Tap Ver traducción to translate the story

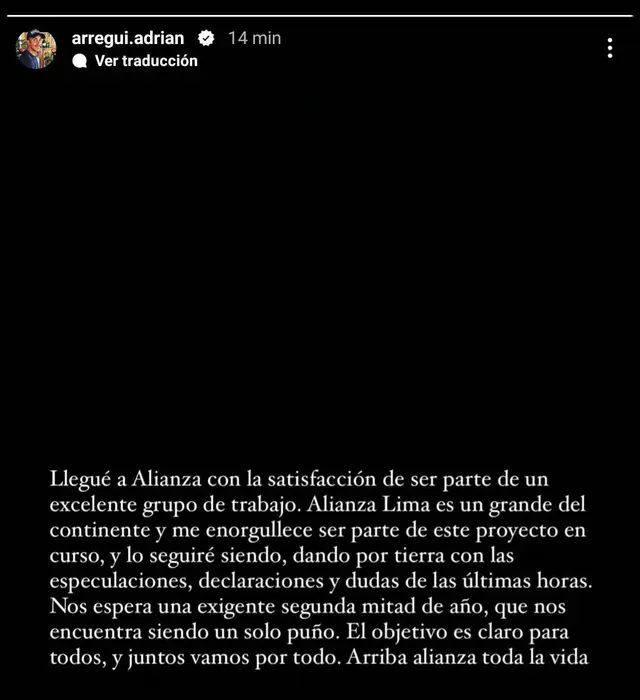click(x=146, y=61)
